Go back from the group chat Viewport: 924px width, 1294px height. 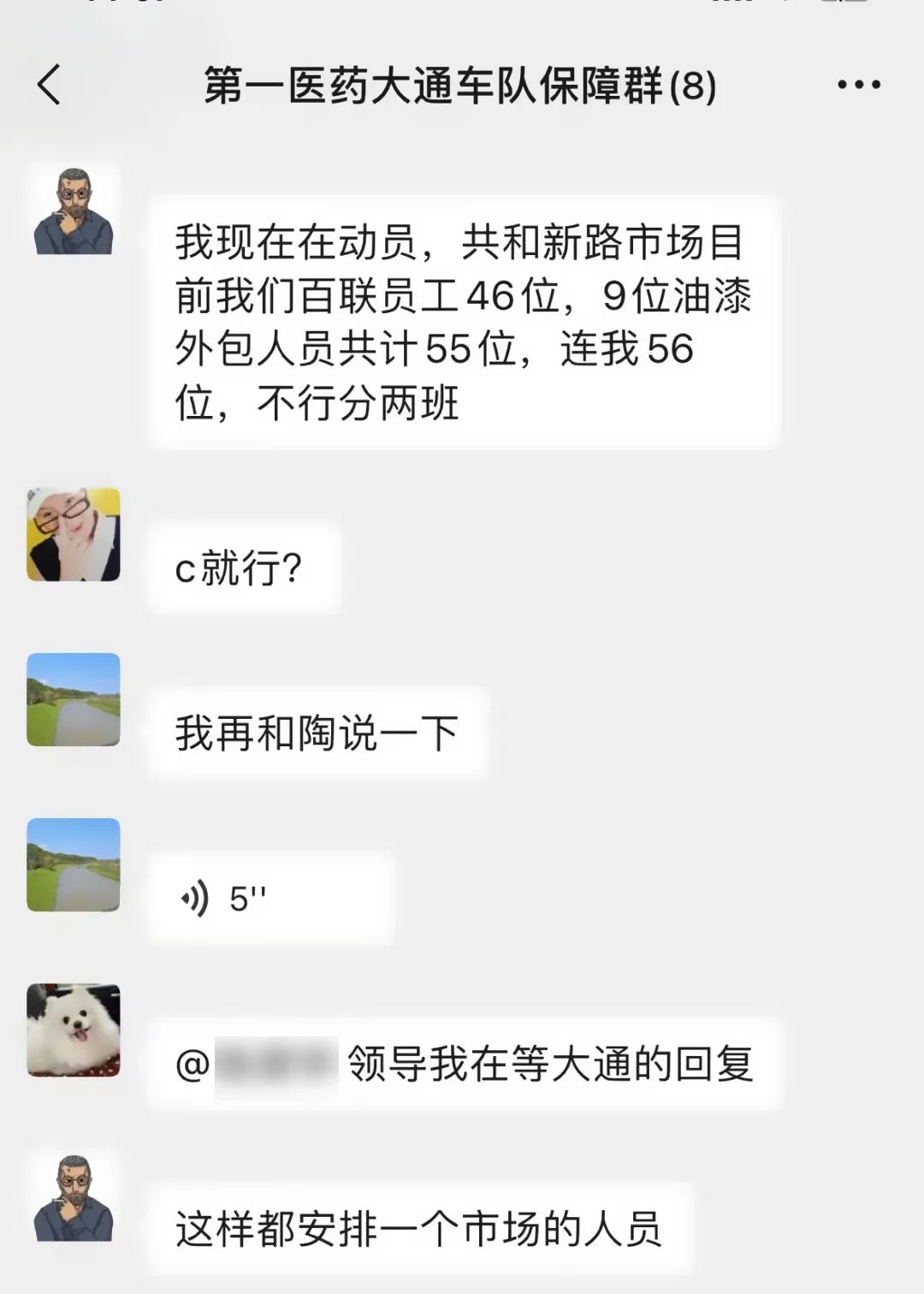click(50, 85)
